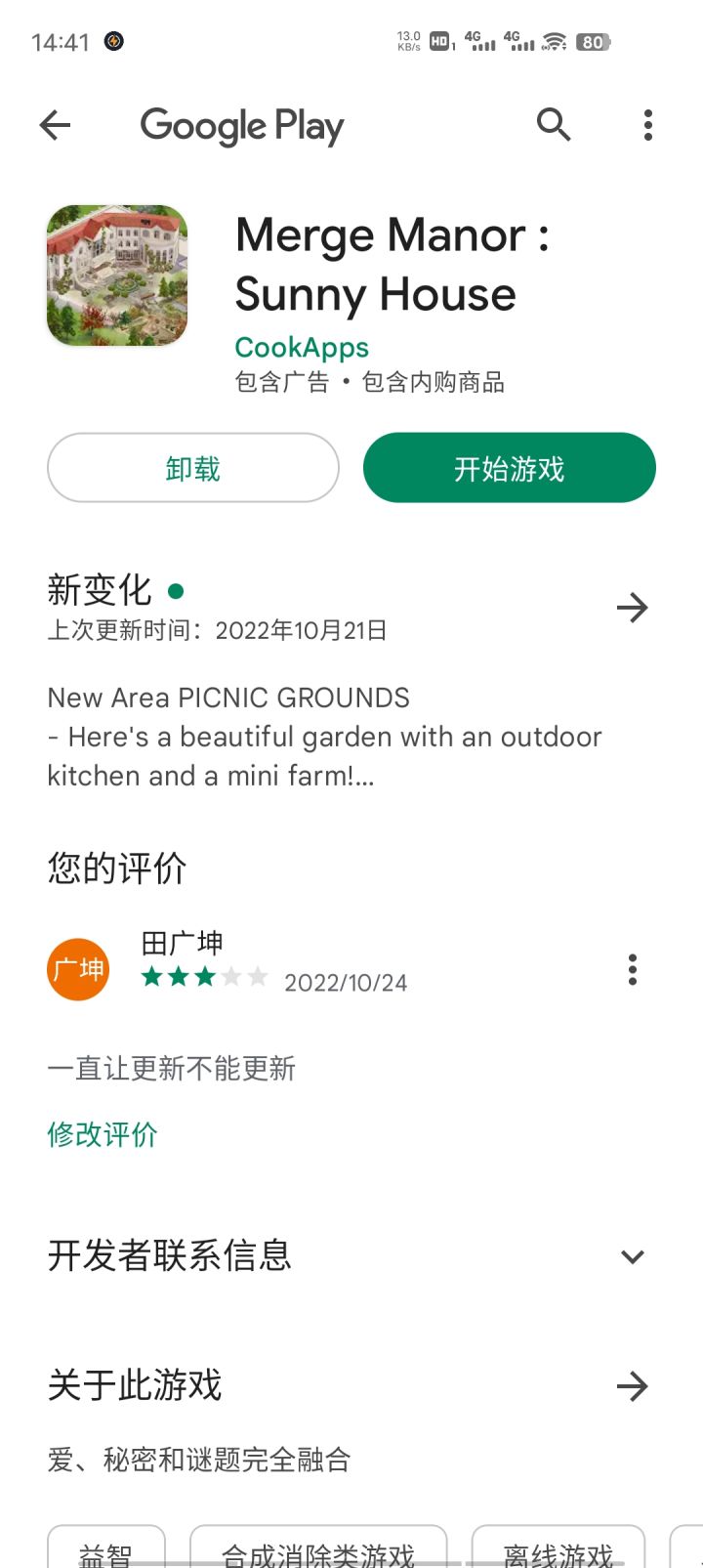The height and width of the screenshot is (1568, 703).
Task: Open the top-bar overflow menu
Action: point(648,125)
